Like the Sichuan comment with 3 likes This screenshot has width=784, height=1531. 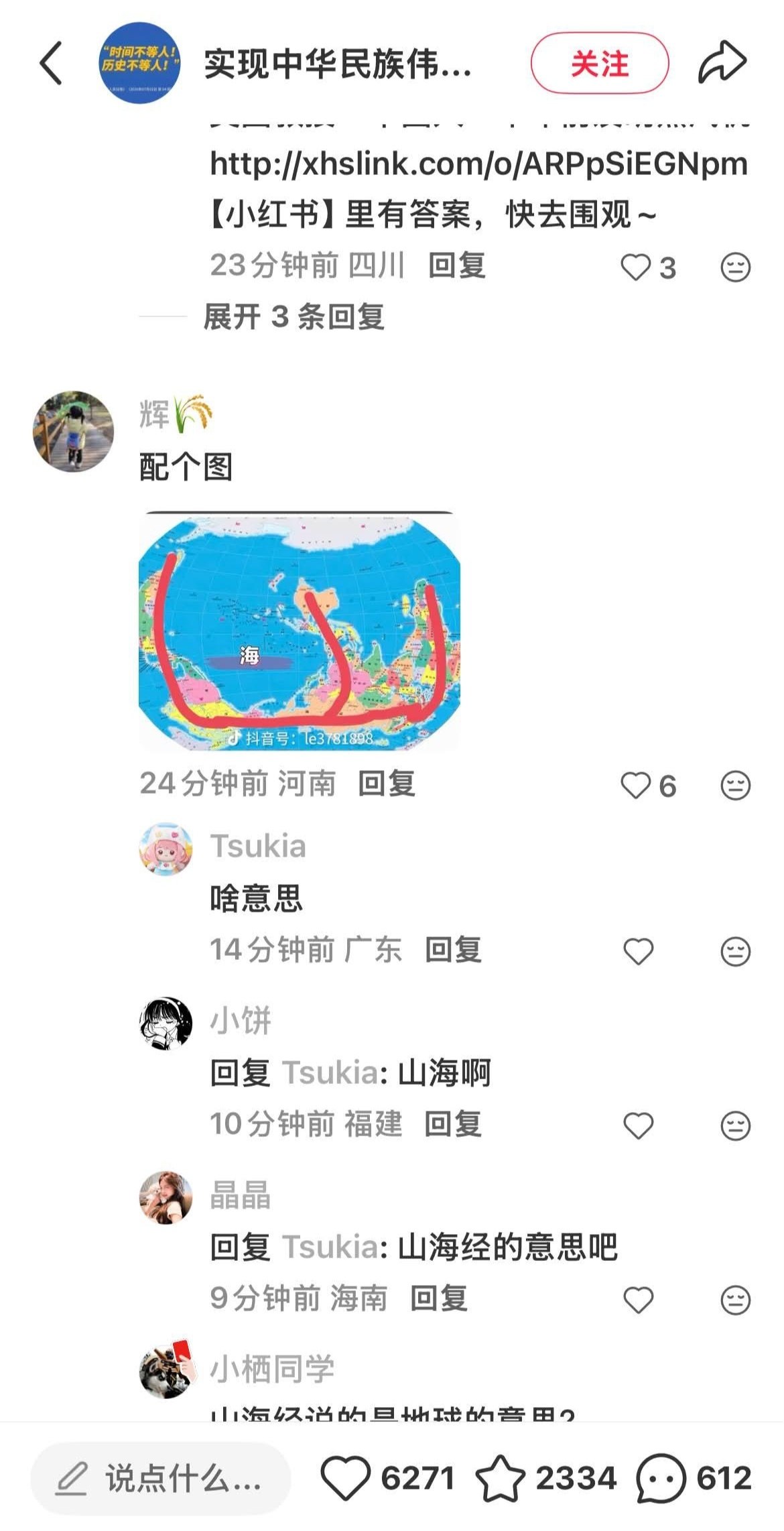tap(636, 267)
